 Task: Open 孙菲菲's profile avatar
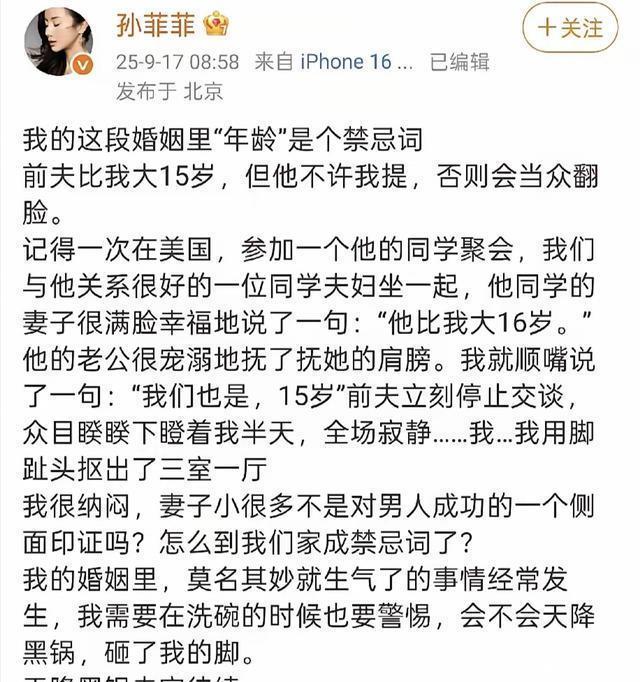[58, 40]
